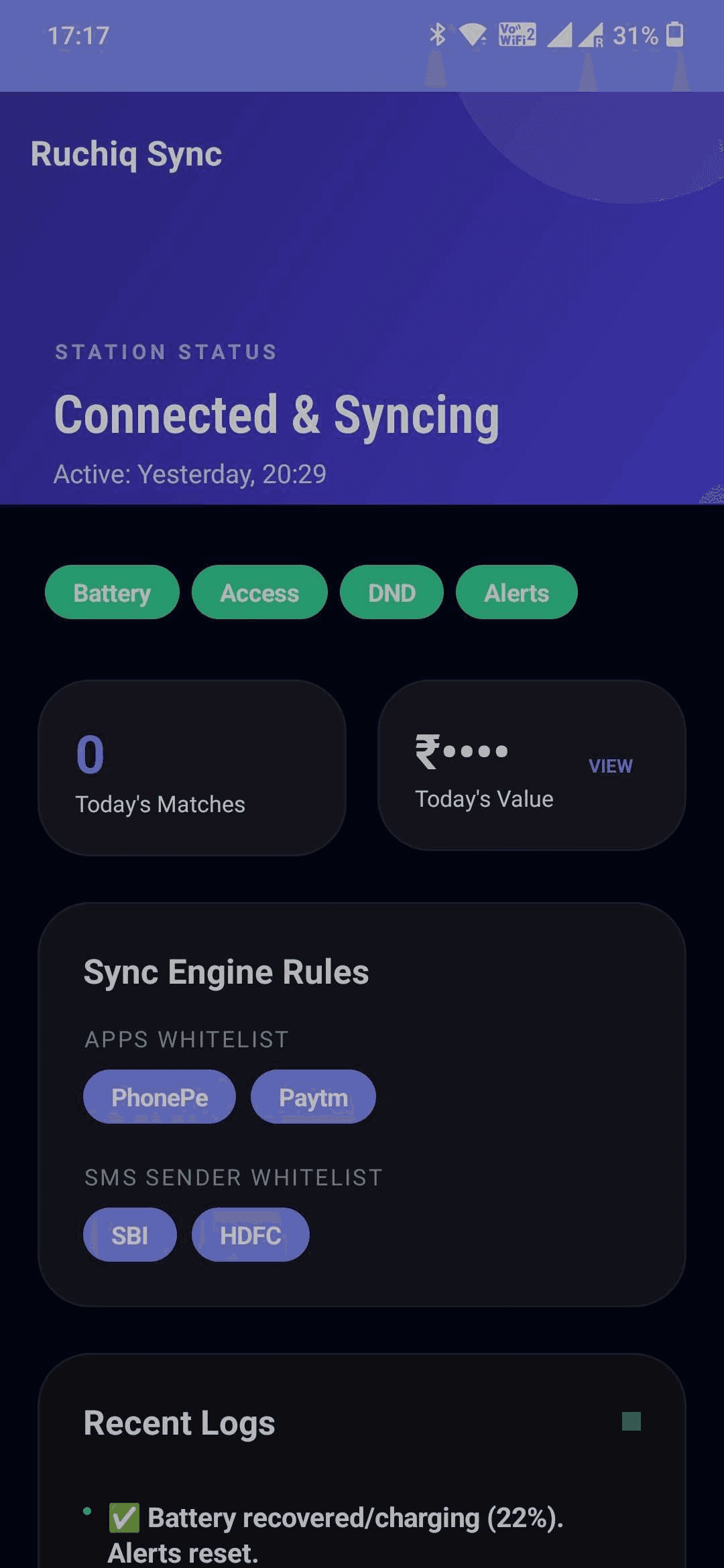Tap the battery icon in the status bar
The image size is (724, 1568).
[675, 34]
